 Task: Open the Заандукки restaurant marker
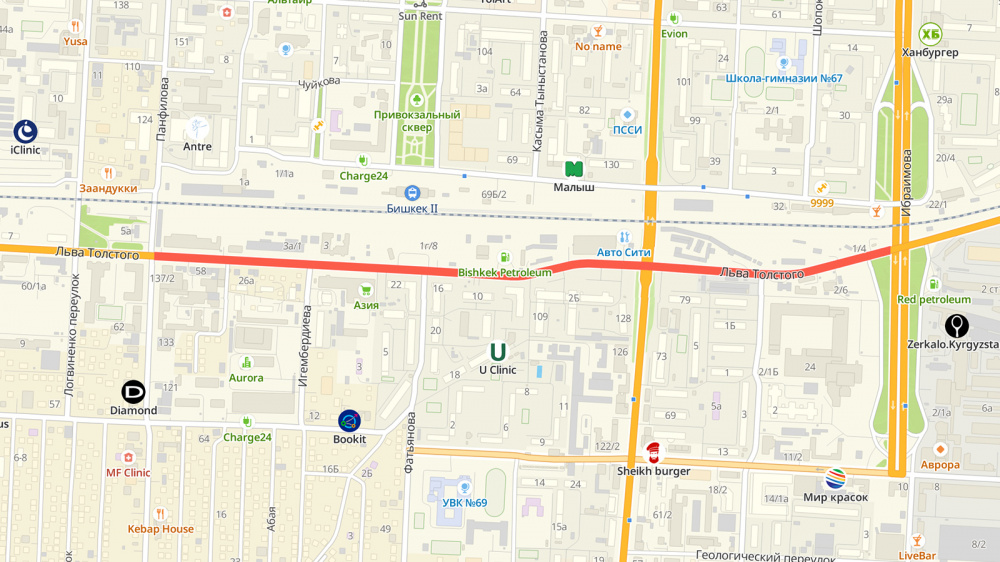[x=108, y=174]
